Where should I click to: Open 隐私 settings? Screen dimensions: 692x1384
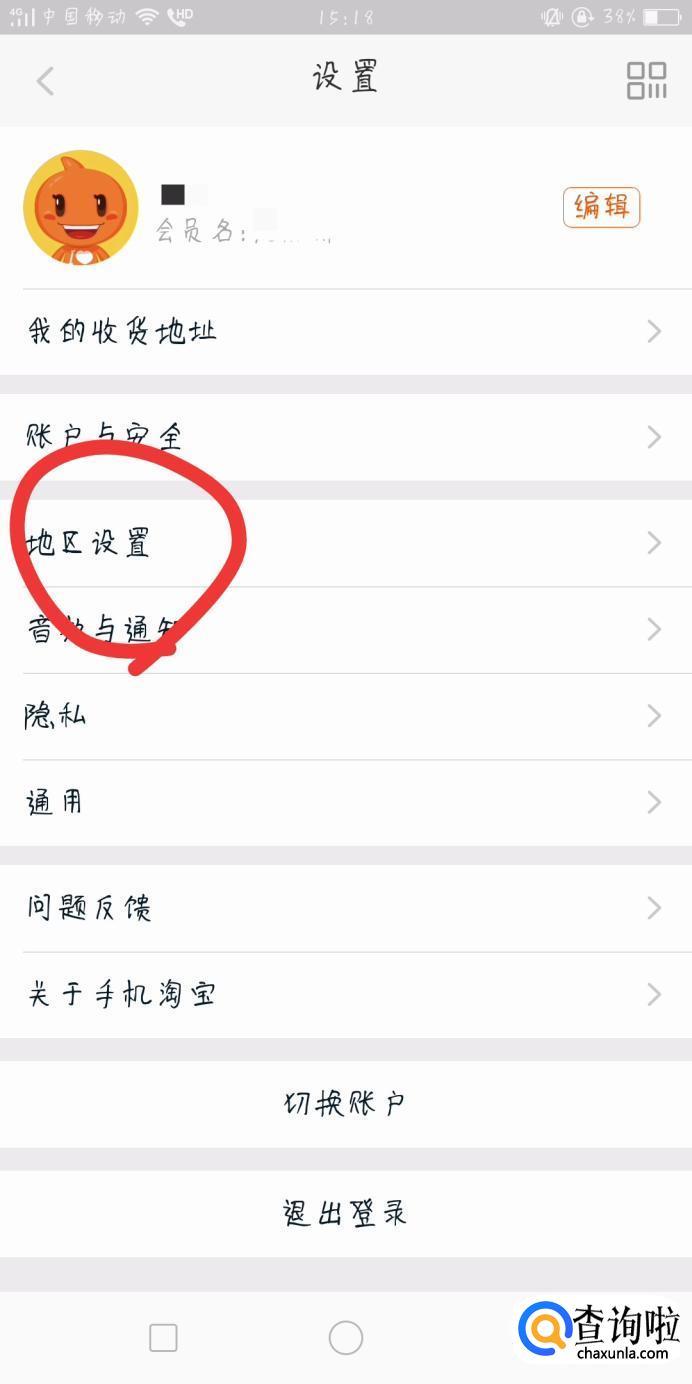[x=346, y=716]
